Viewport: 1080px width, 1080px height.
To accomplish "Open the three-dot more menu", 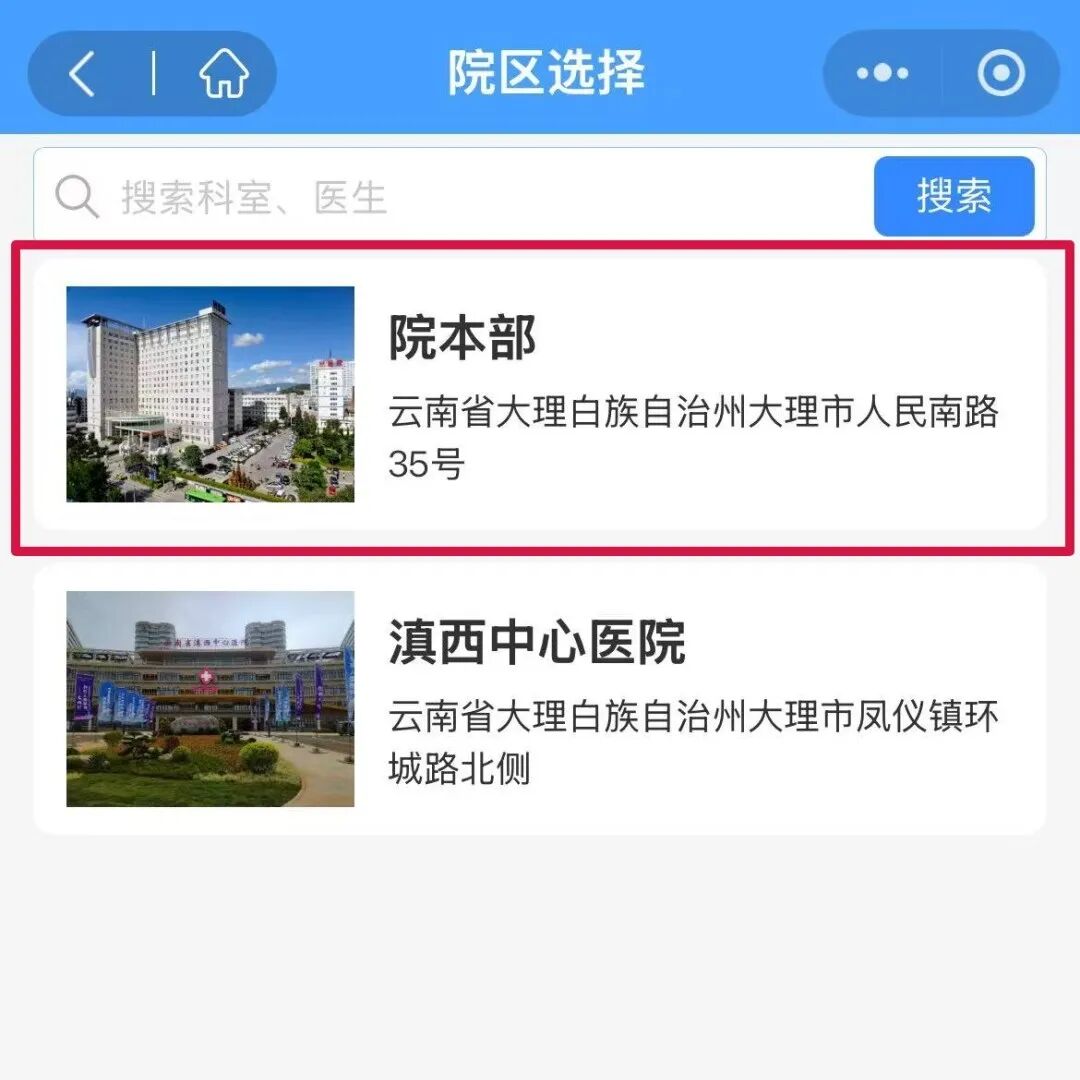I will coord(882,74).
